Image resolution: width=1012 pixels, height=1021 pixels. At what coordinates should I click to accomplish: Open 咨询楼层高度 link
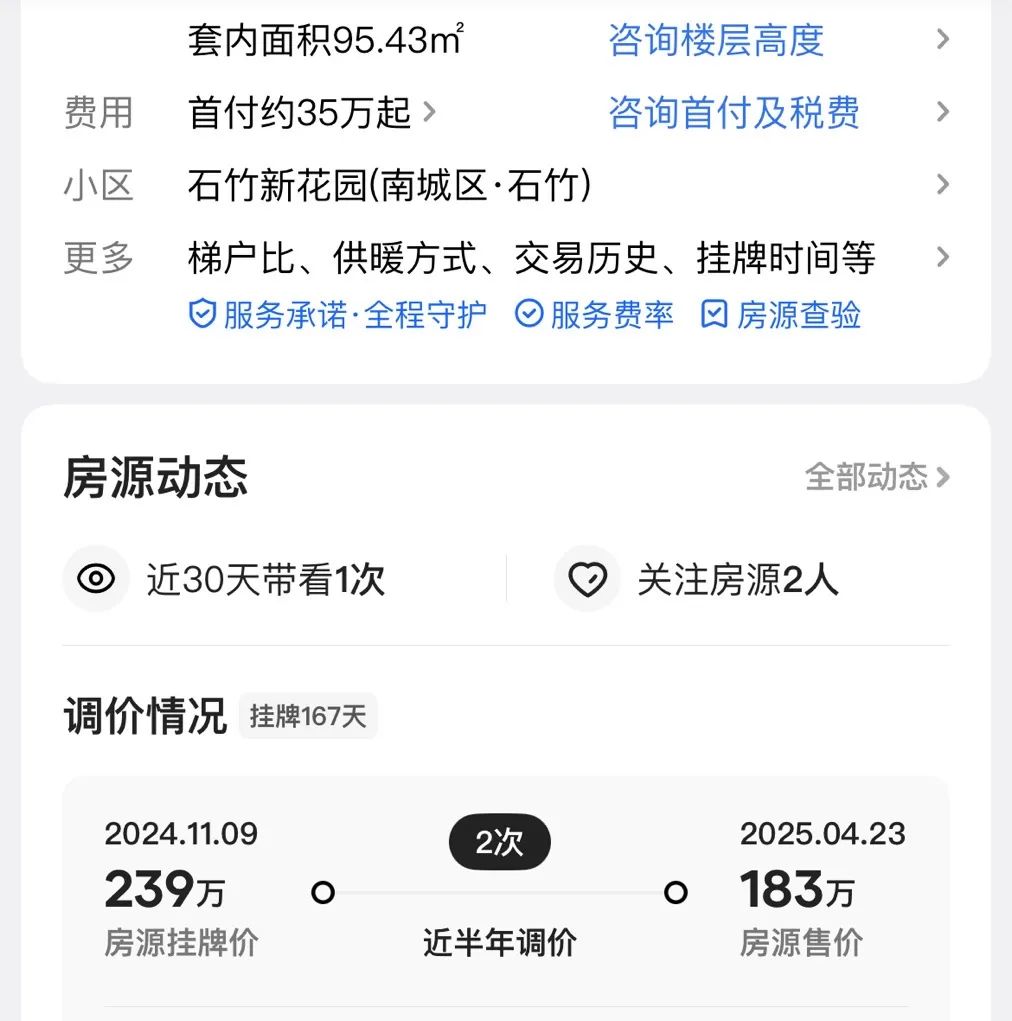(x=716, y=40)
